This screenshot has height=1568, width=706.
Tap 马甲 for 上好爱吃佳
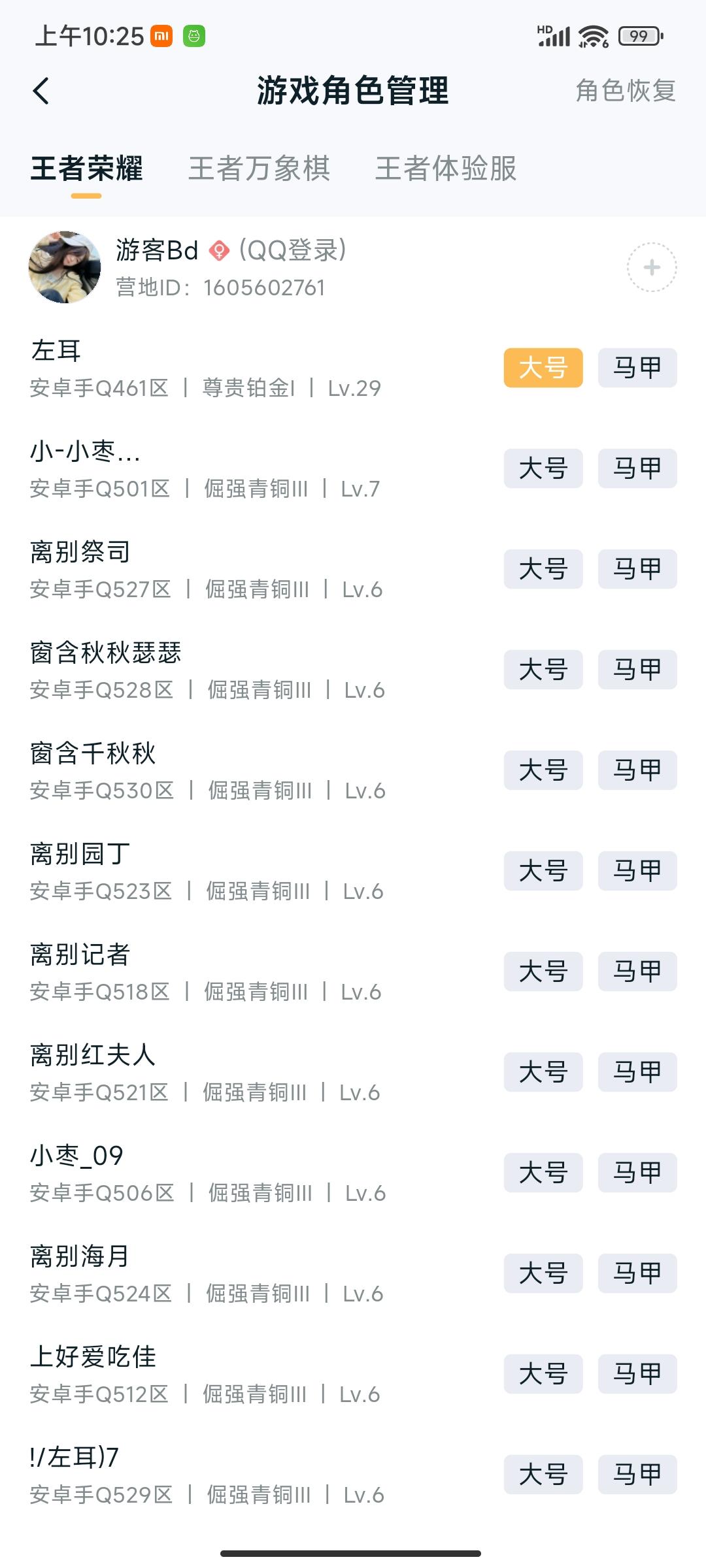pos(637,1373)
